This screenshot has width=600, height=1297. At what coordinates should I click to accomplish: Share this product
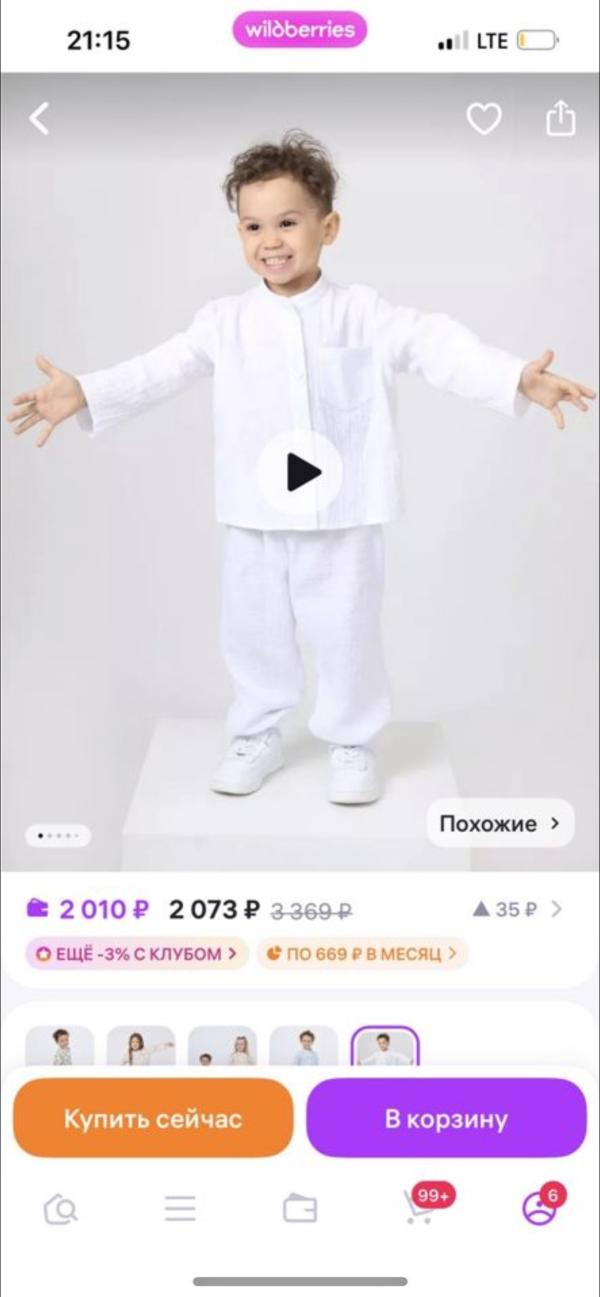click(x=561, y=119)
